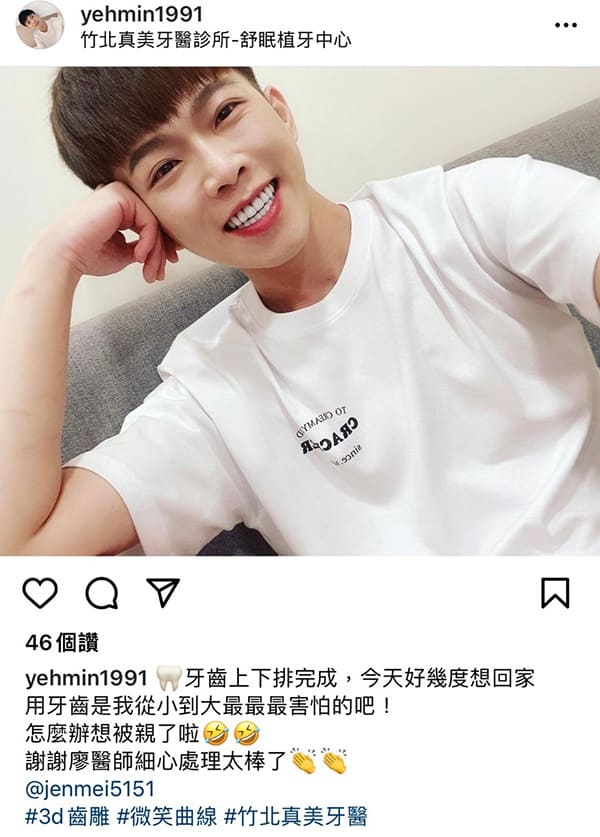This screenshot has width=600, height=837.
Task: Open the three-dot post options menu
Action: [x=567, y=22]
